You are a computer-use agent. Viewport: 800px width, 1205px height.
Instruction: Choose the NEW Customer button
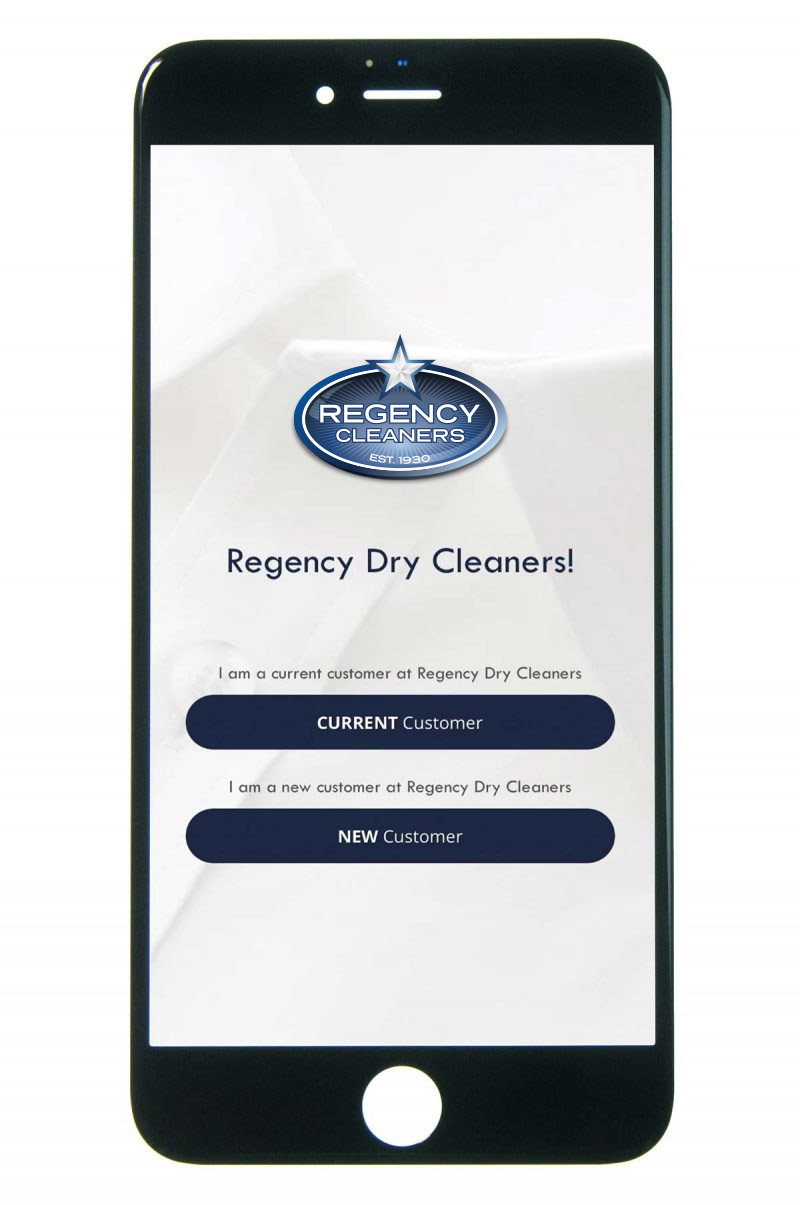400,836
